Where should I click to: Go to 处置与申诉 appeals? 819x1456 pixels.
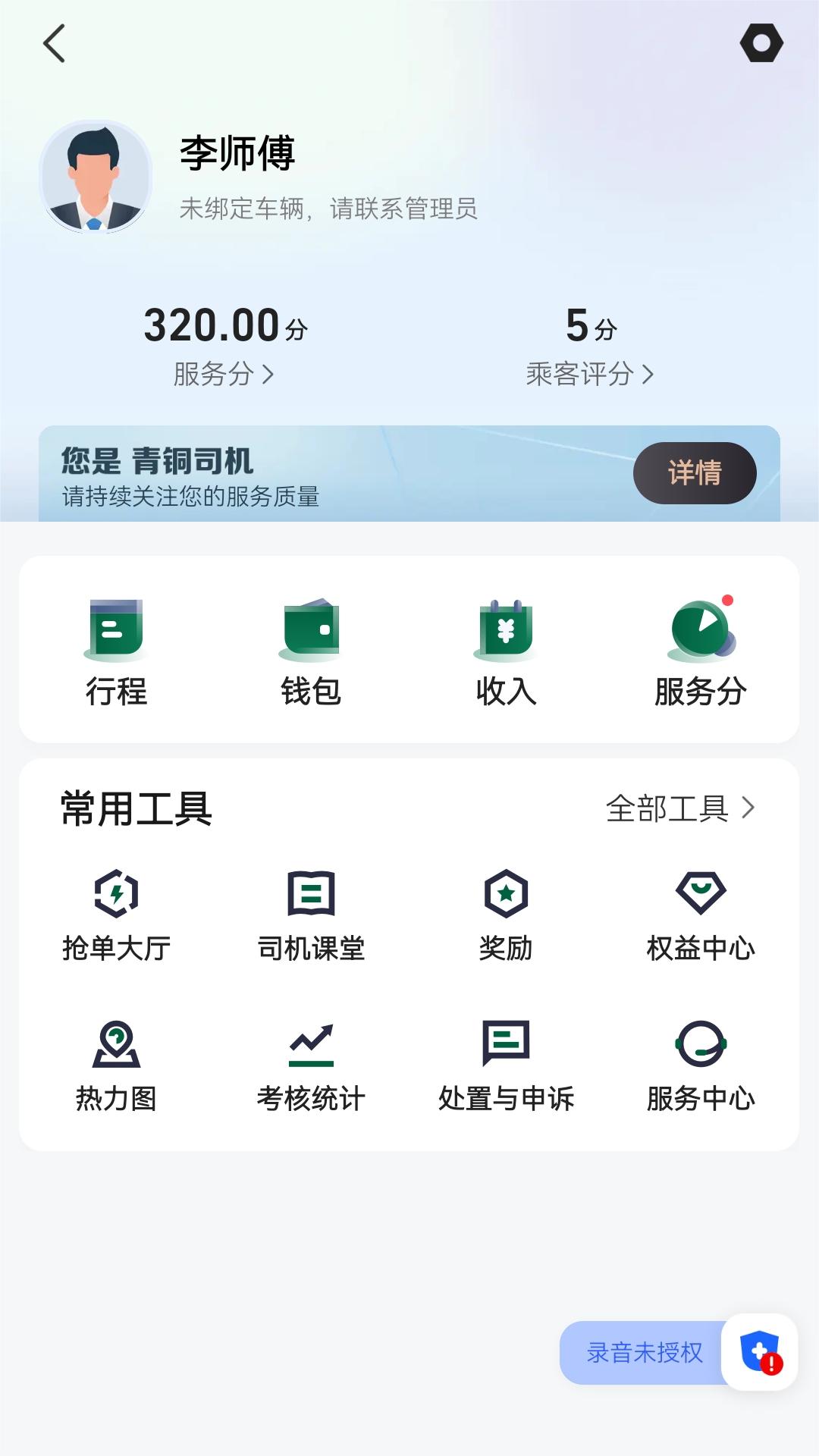tap(506, 1065)
